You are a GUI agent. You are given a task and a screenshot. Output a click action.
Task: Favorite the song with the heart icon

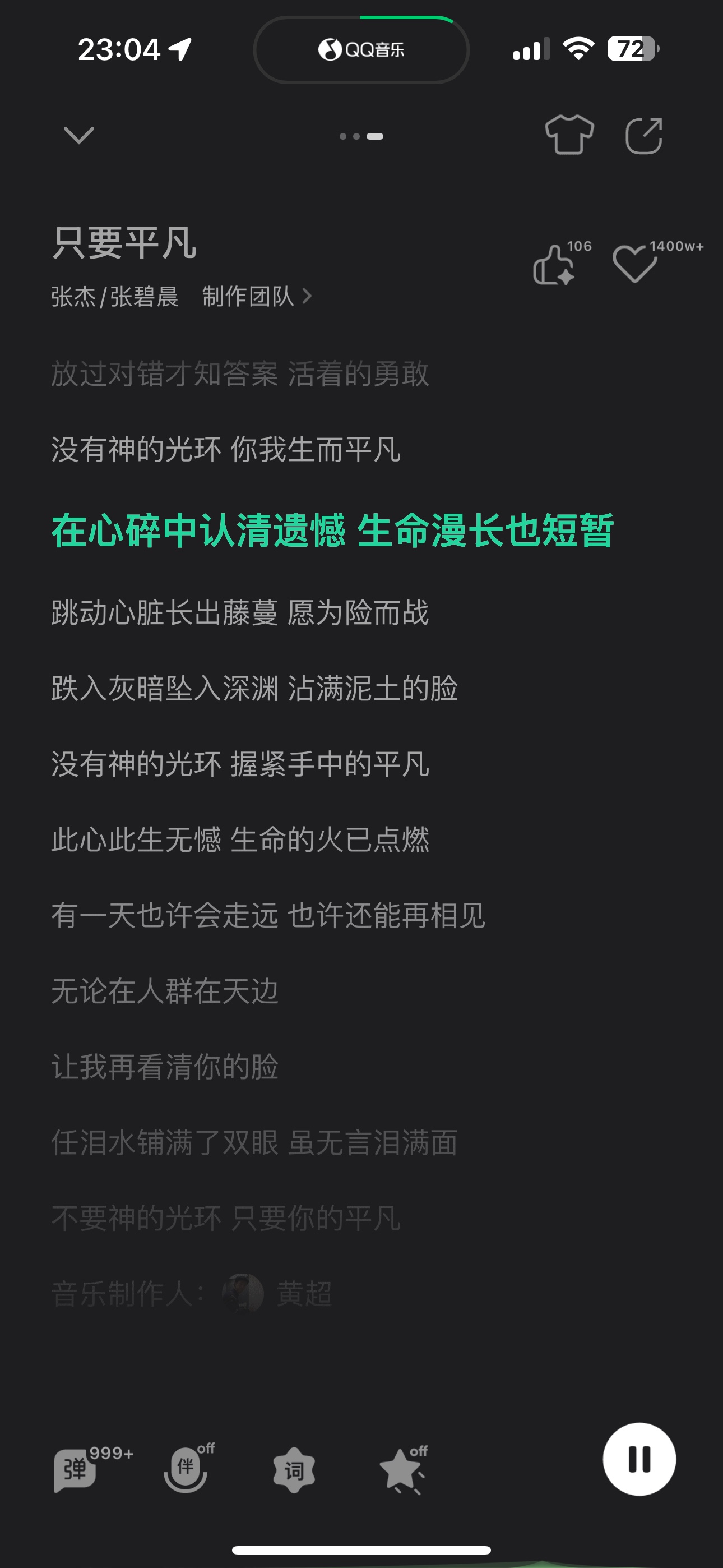coord(636,263)
